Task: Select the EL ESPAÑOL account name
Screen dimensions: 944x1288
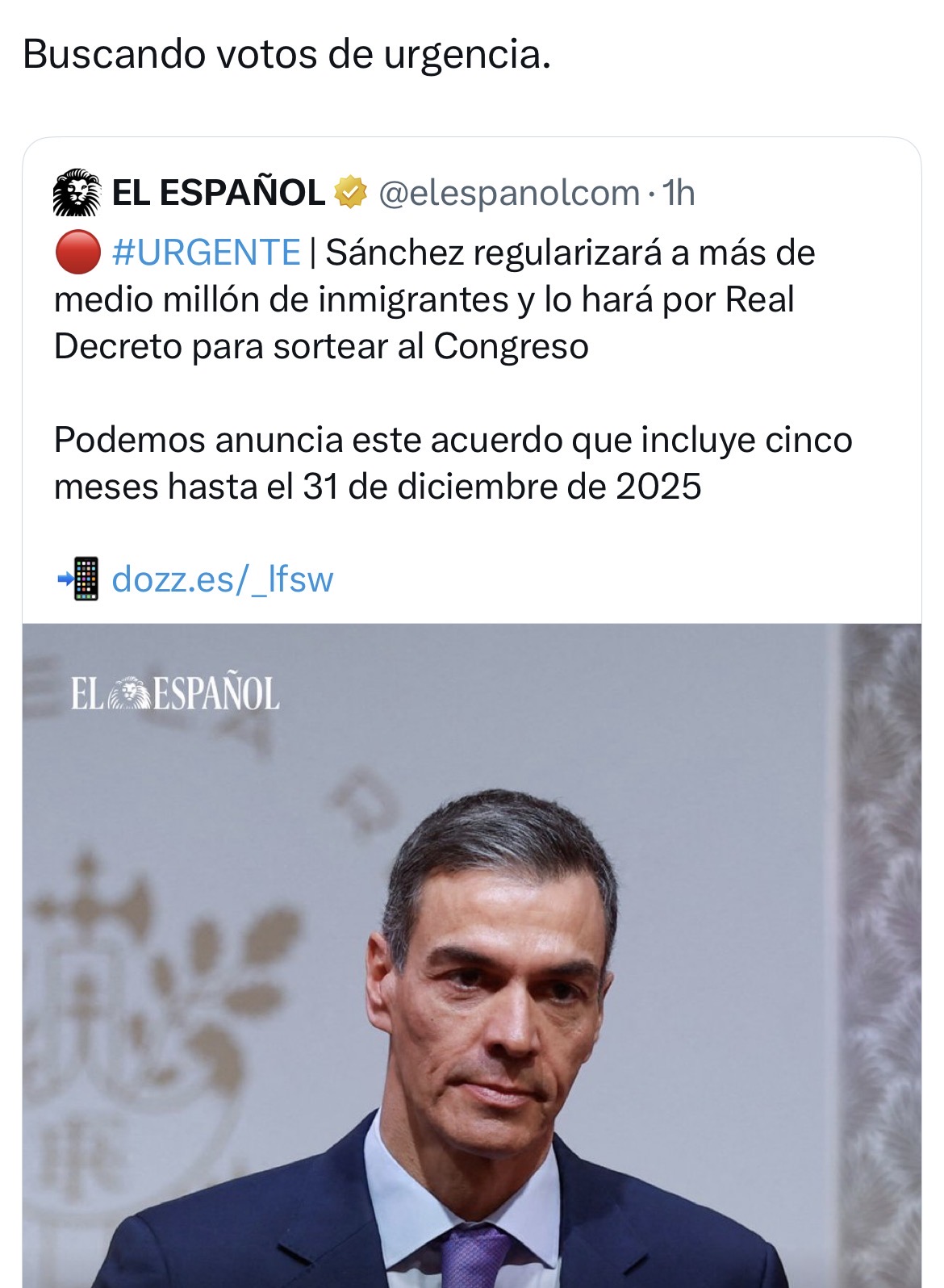Action: tap(218, 193)
